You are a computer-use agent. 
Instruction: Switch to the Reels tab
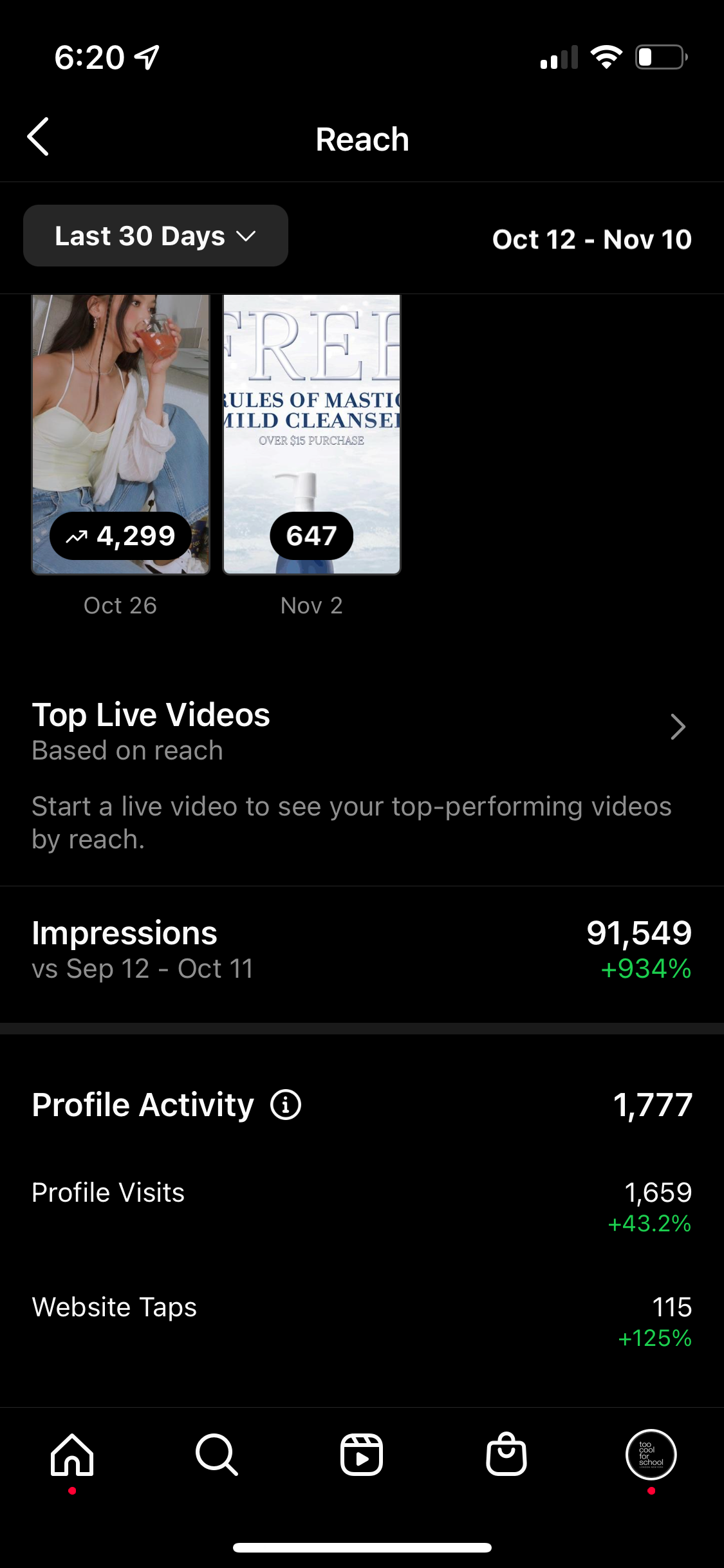point(362,1455)
